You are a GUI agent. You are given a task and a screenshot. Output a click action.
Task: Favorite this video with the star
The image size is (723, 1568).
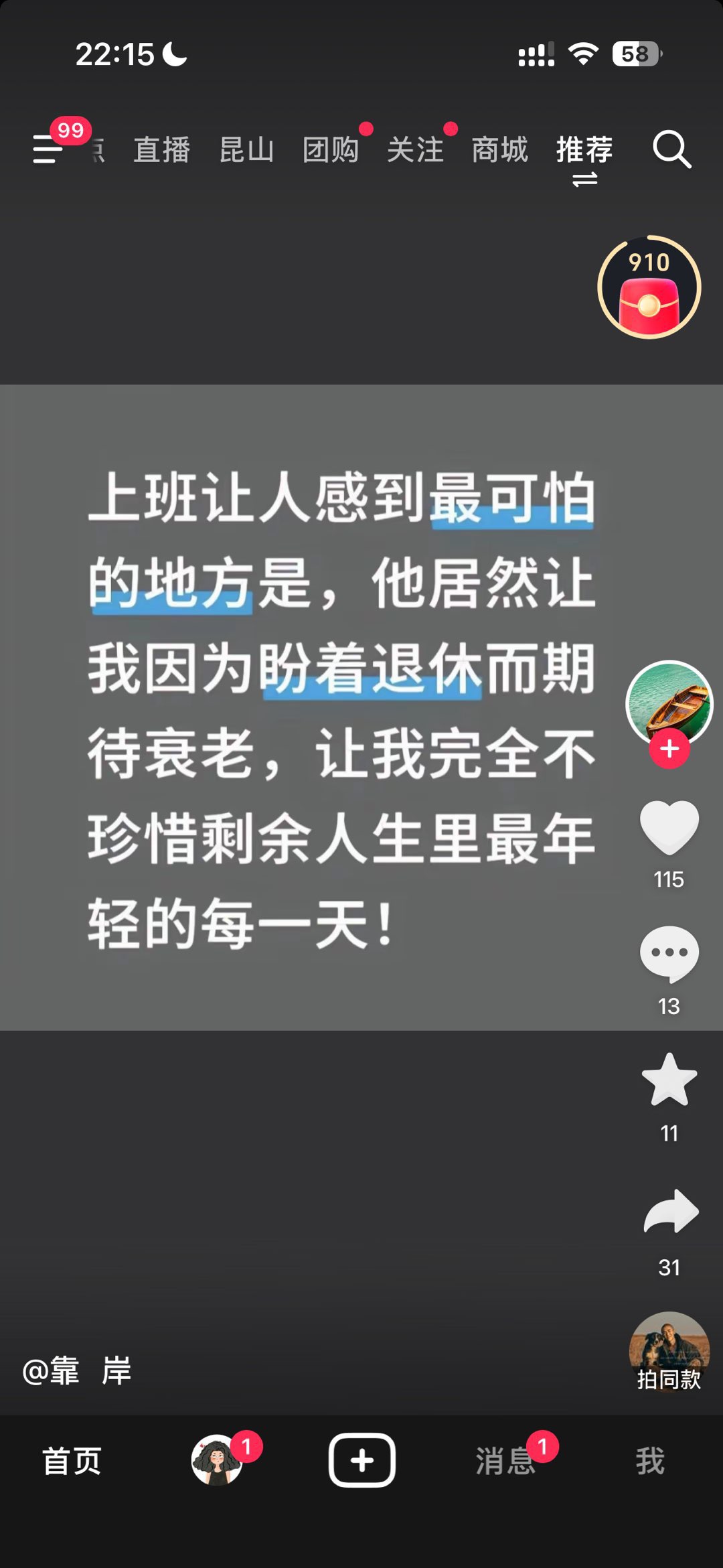[669, 1080]
